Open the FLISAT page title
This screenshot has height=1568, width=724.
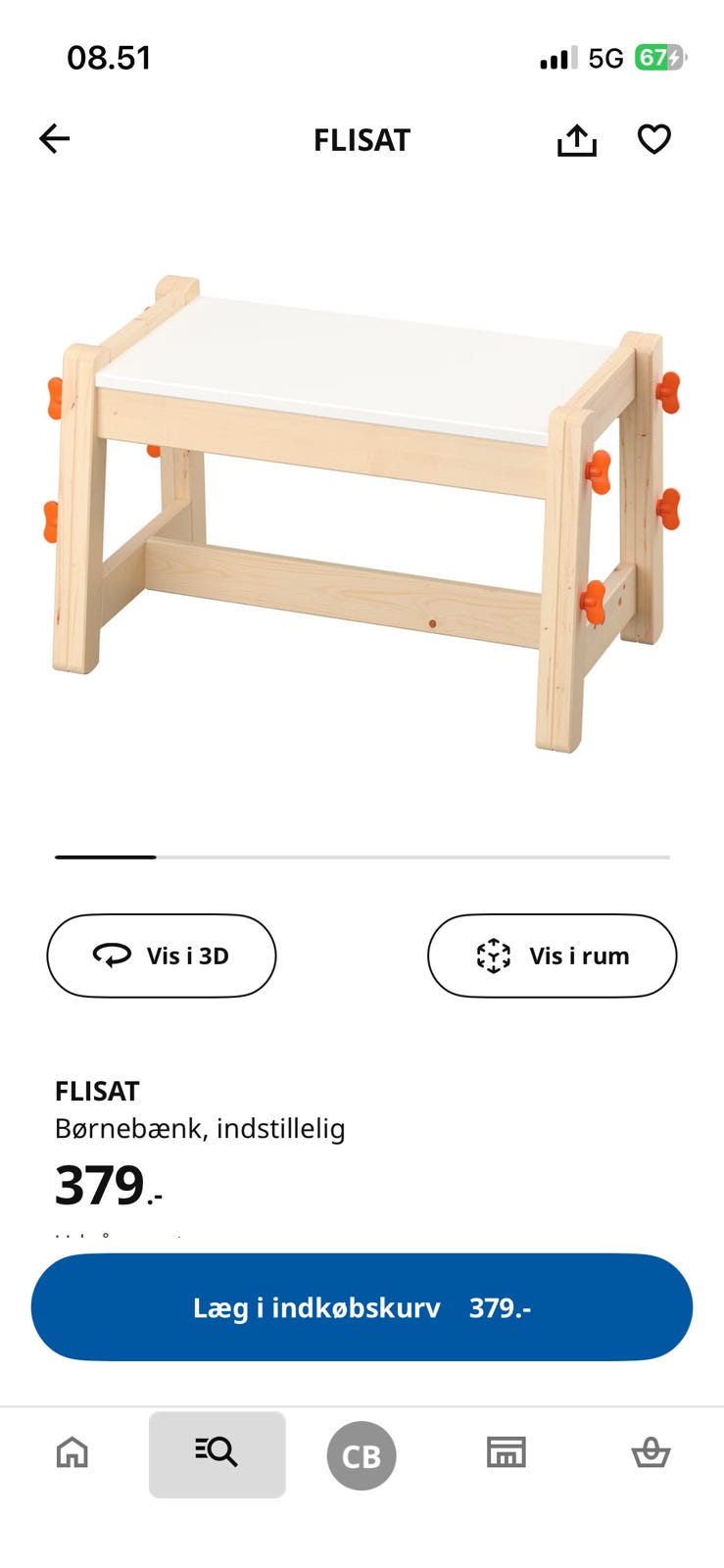(x=362, y=139)
